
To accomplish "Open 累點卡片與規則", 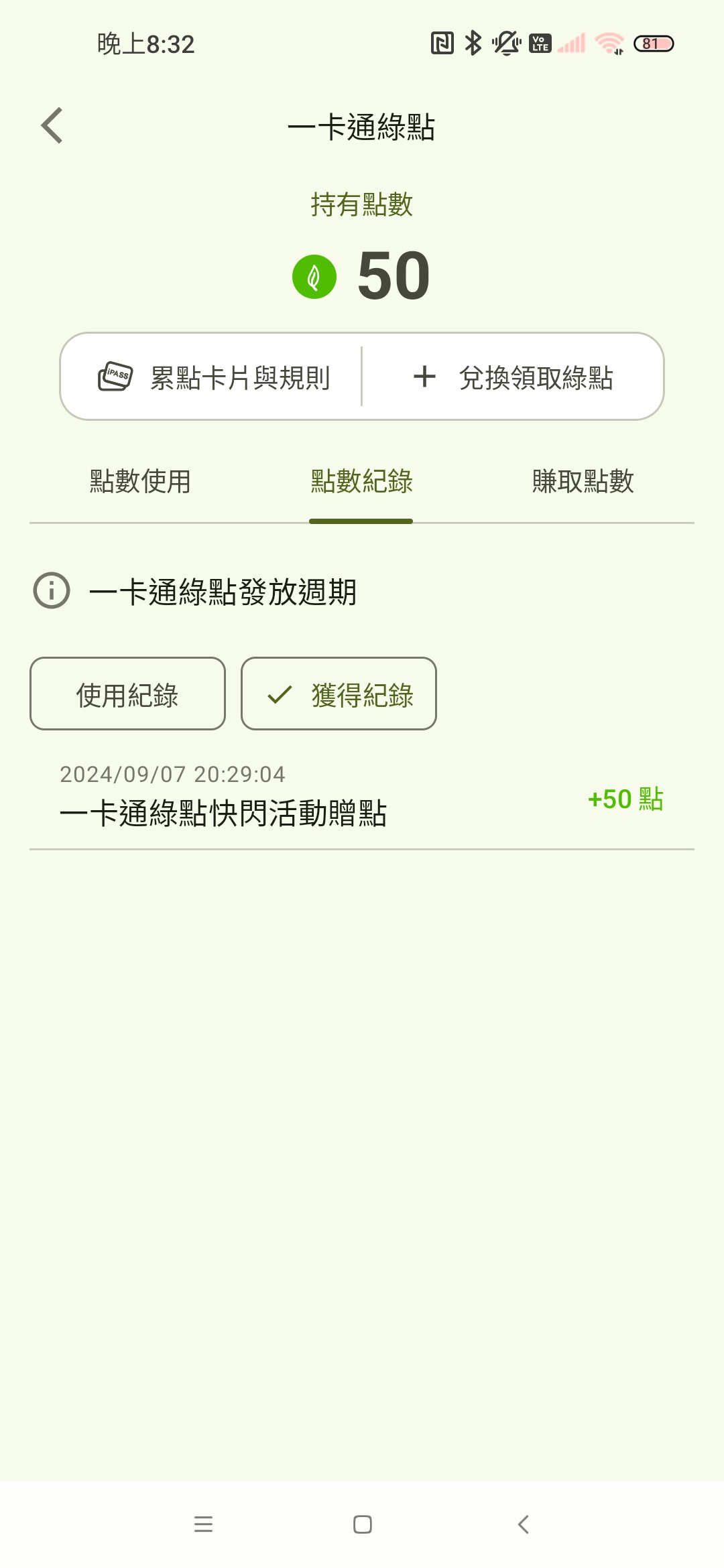I will coord(213,377).
